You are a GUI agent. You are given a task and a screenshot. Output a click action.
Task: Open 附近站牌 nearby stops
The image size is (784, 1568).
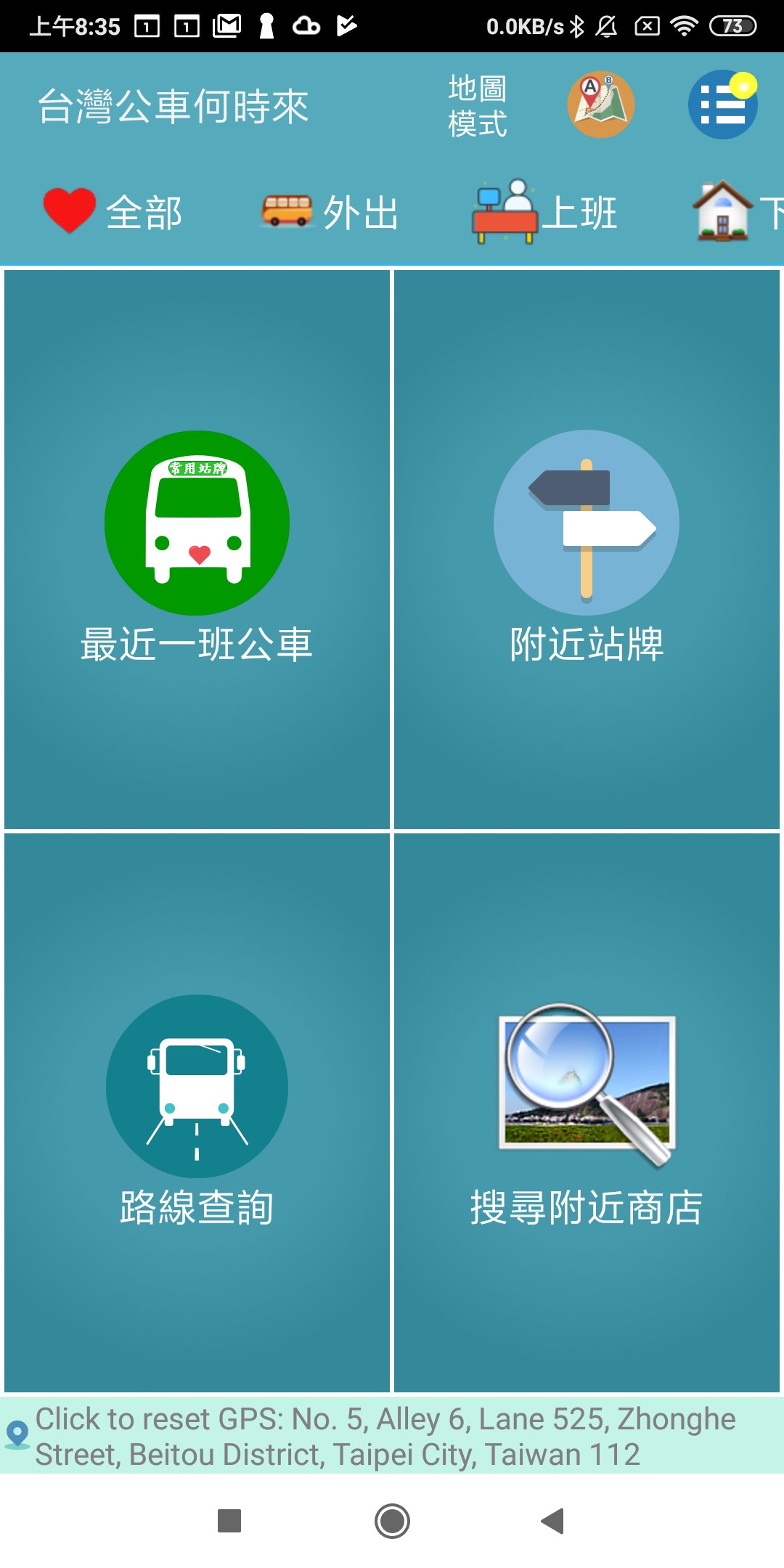point(587,549)
